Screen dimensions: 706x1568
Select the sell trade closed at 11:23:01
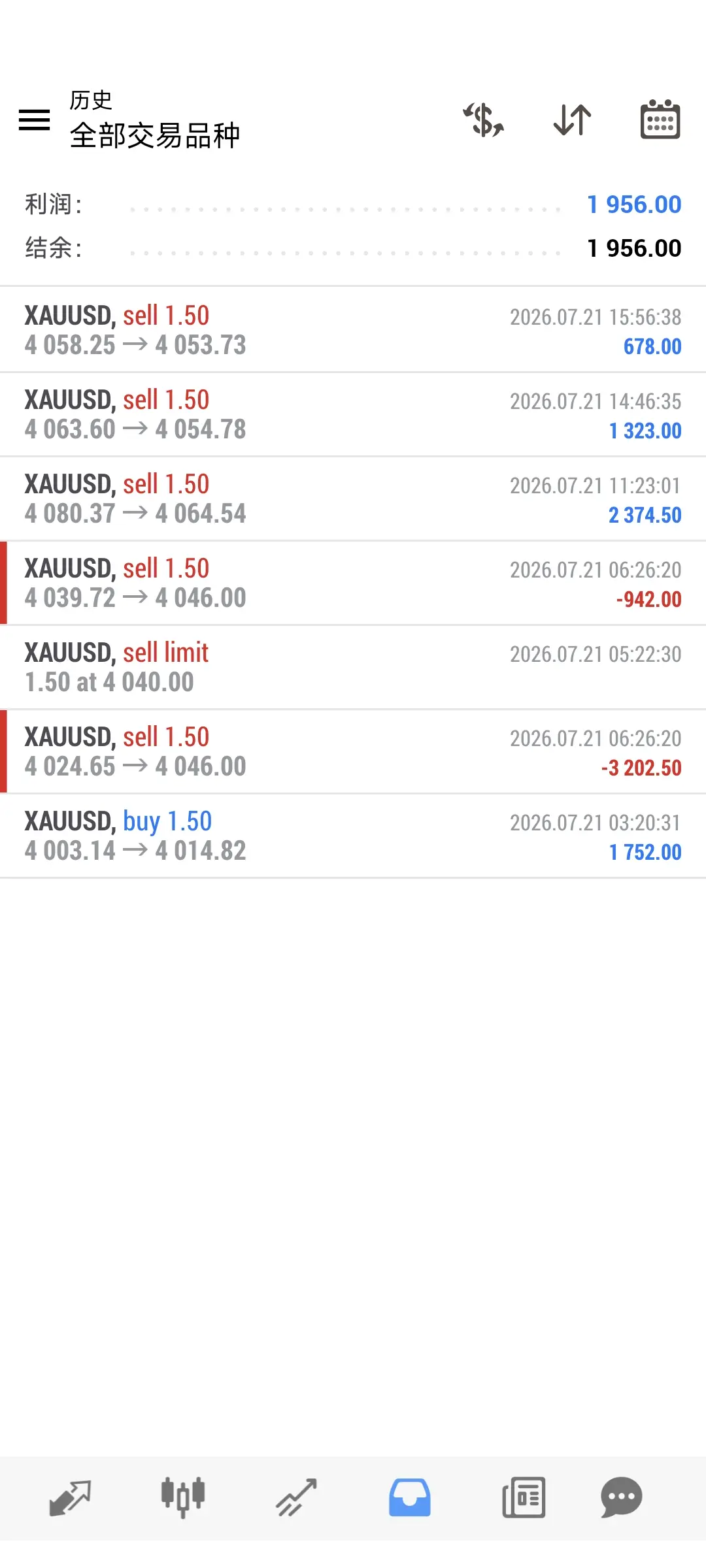click(353, 498)
